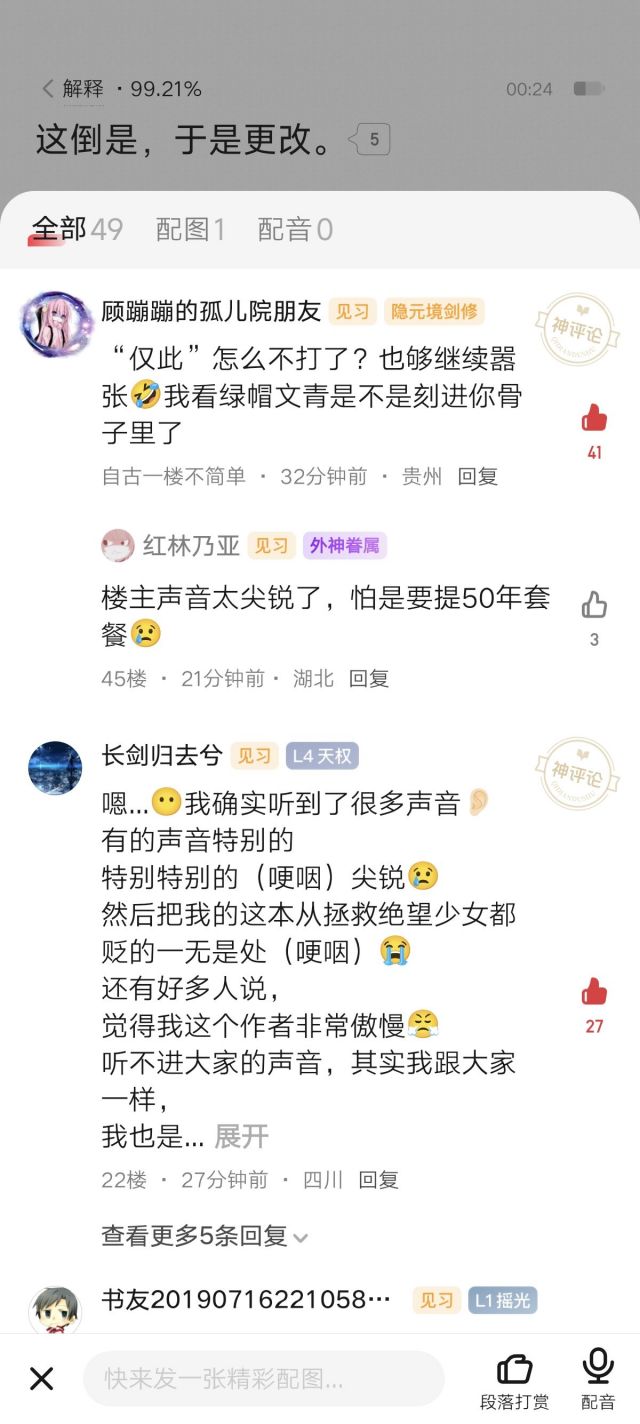Reply to 顾蹦蹦的孤儿院朋友's comment
Image resolution: width=640 pixels, height=1424 pixels.
[477, 477]
